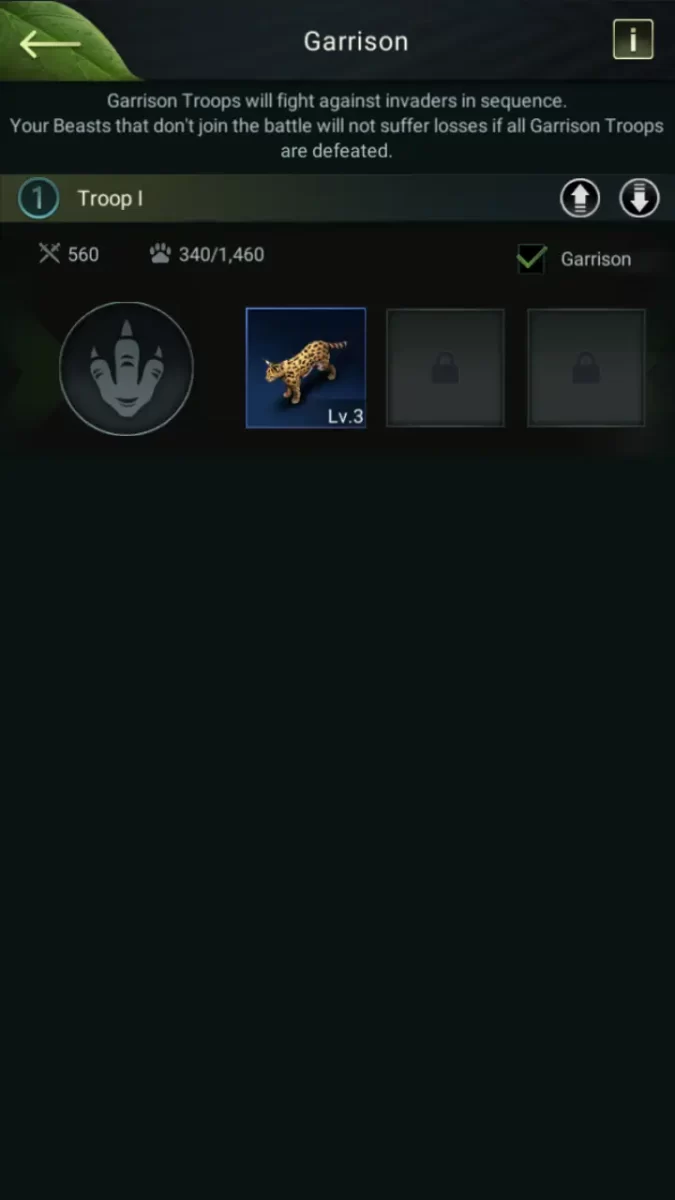
Task: Select the beast leader claw slot
Action: [126, 368]
